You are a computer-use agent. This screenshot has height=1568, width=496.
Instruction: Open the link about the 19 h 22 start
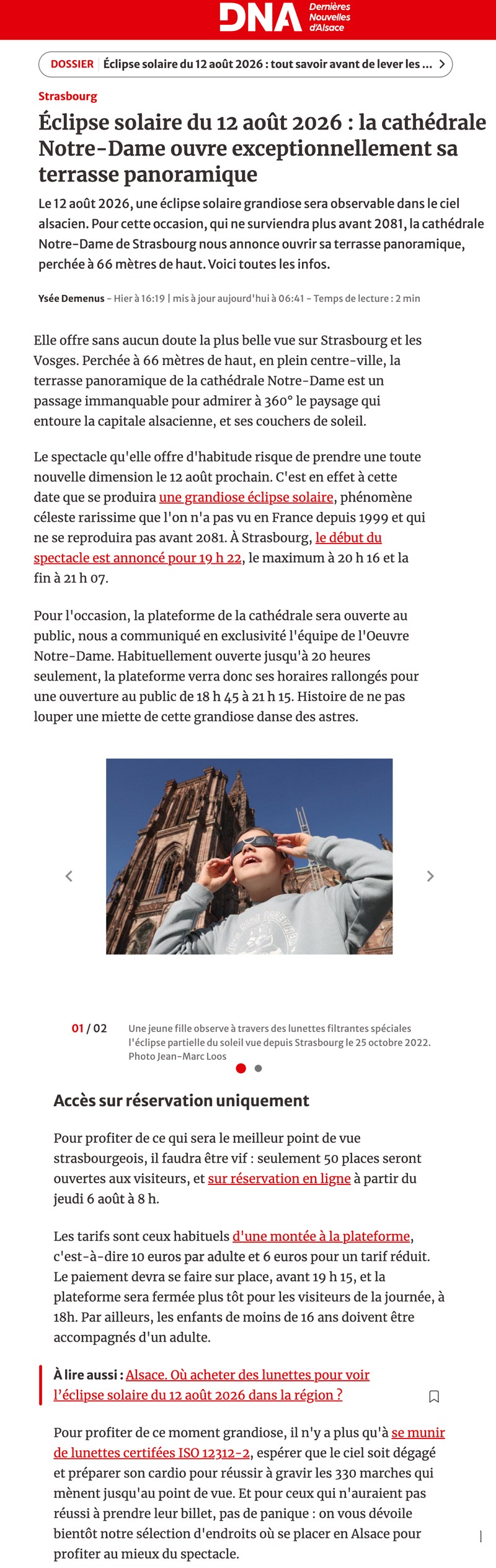tap(208, 548)
